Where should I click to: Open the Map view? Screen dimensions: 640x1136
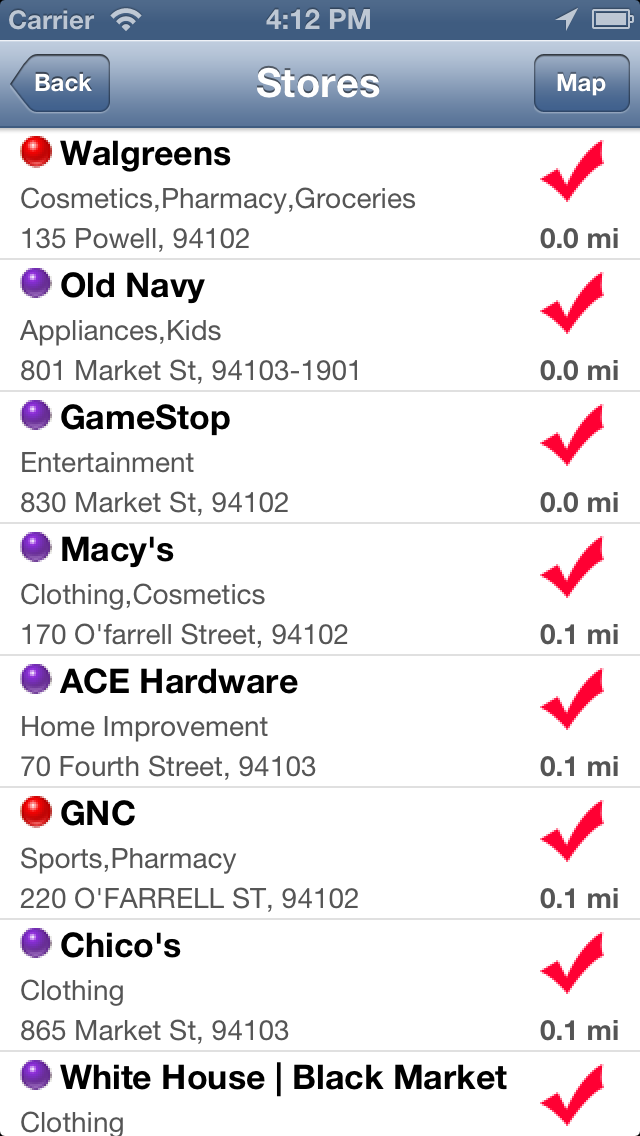(580, 83)
